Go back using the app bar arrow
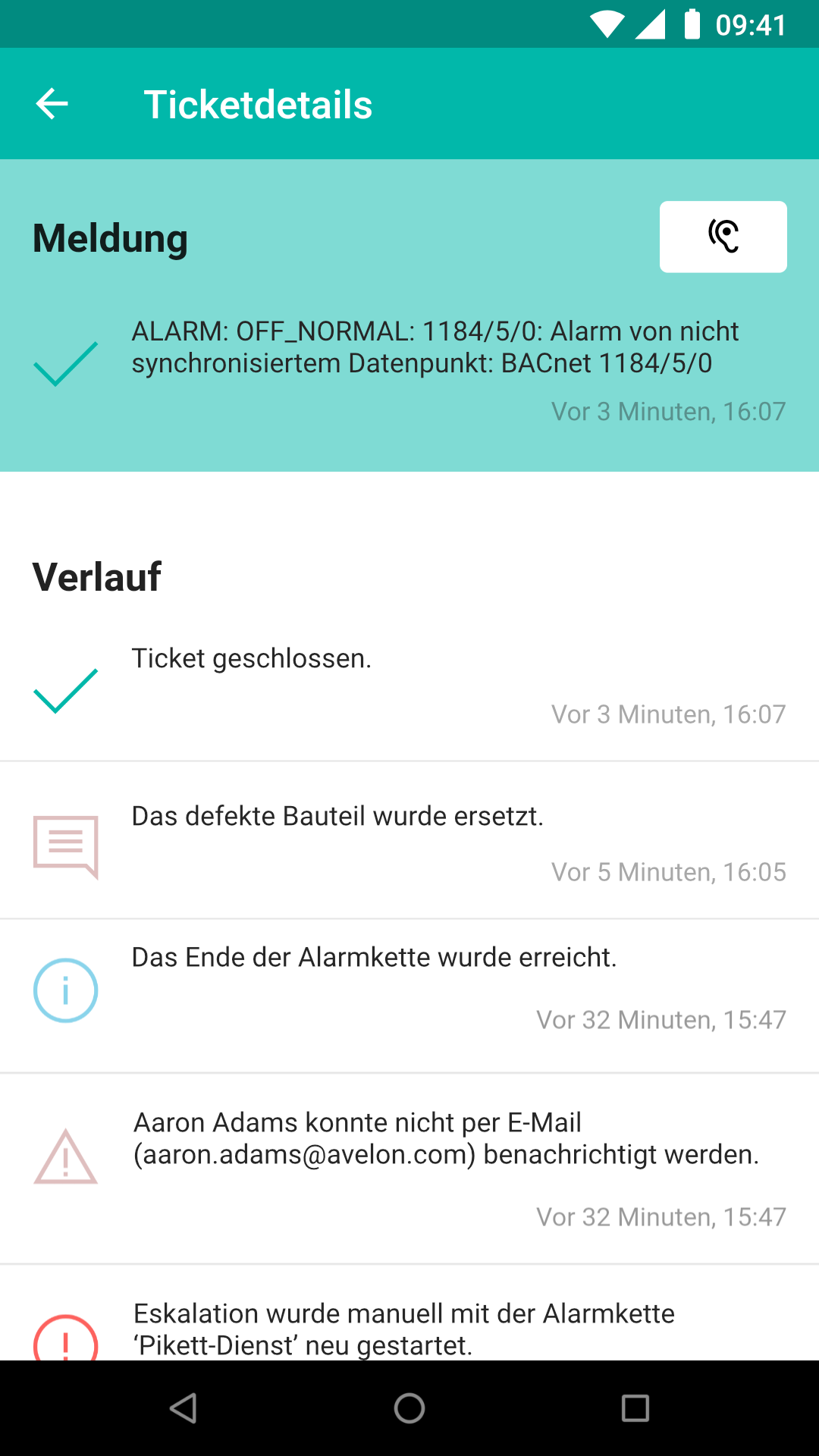The width and height of the screenshot is (819, 1456). coord(52,104)
